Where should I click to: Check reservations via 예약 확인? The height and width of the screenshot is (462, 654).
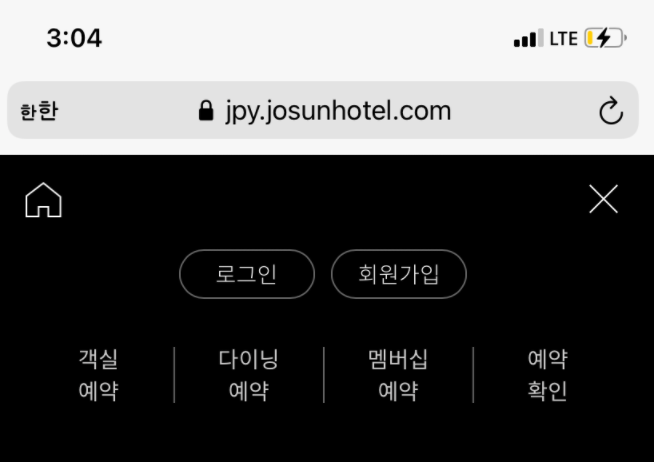pyautogui.click(x=547, y=375)
